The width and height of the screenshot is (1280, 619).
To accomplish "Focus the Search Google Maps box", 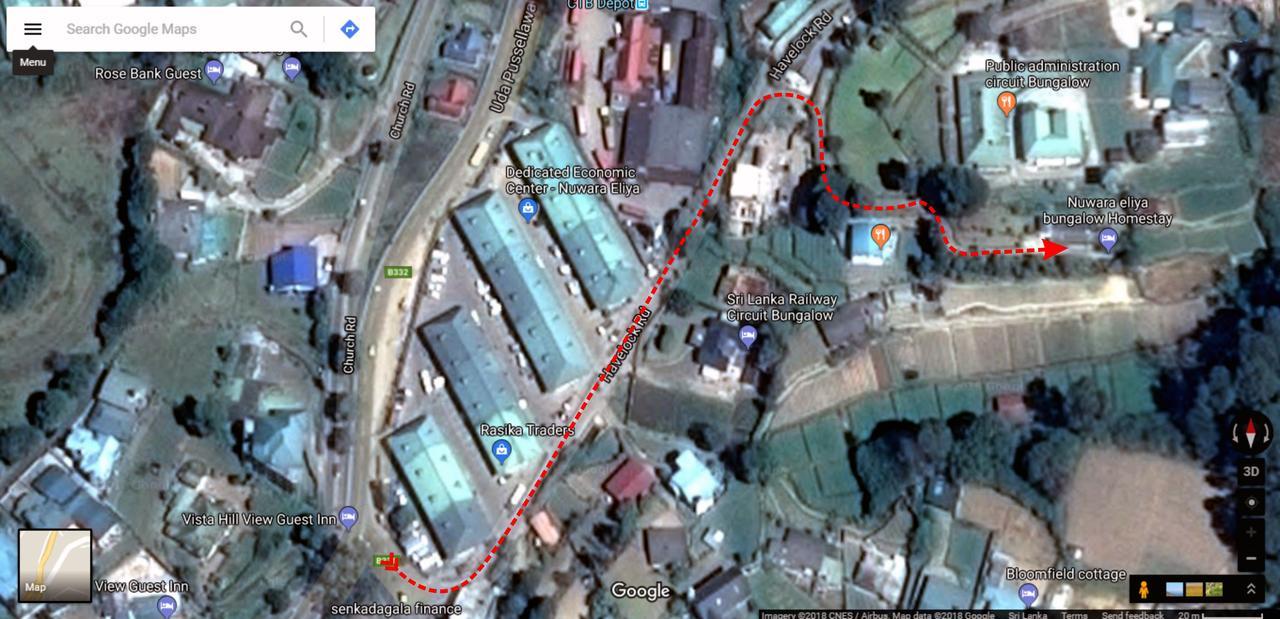I will 170,29.
